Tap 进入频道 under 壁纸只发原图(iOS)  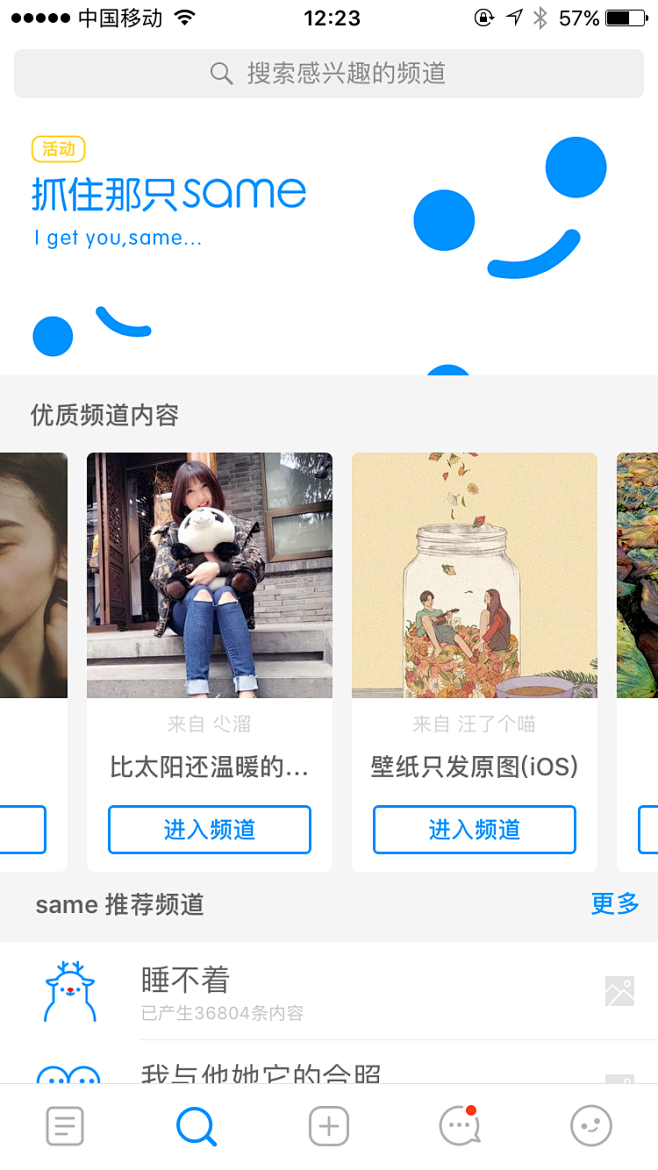[x=474, y=829]
